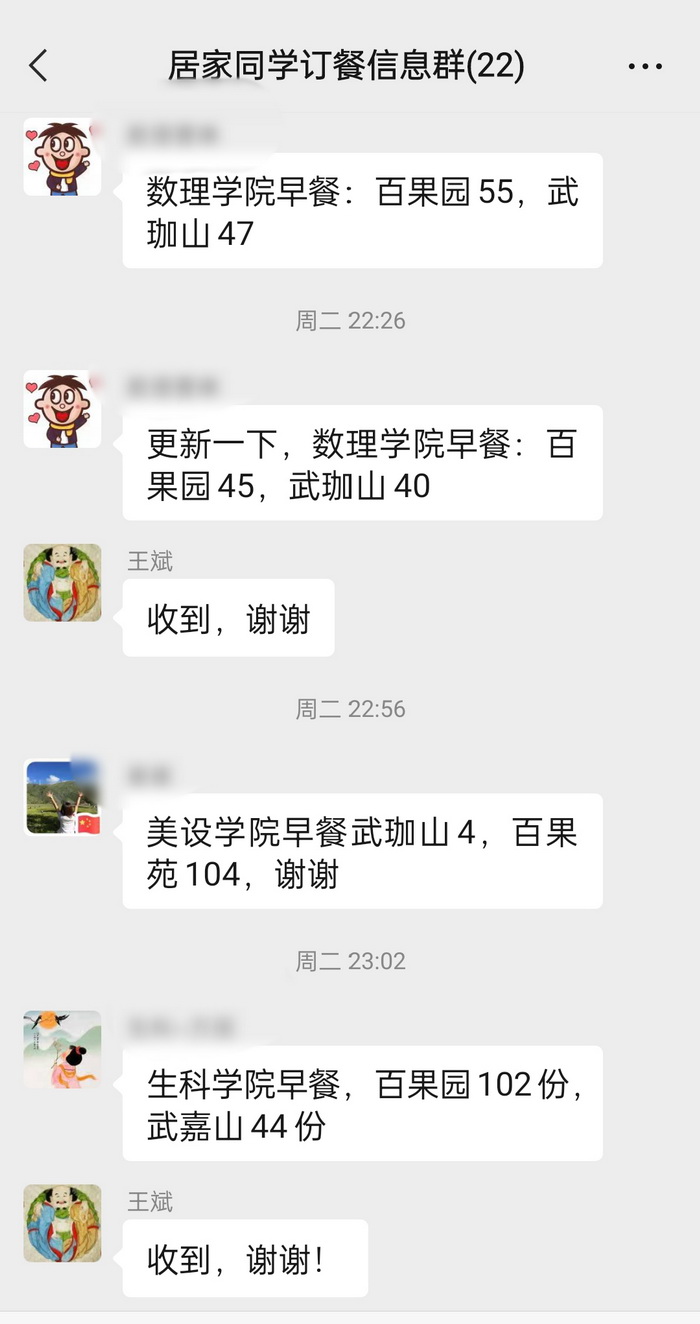Go back to the chat list
This screenshot has width=700, height=1324.
click(x=38, y=66)
